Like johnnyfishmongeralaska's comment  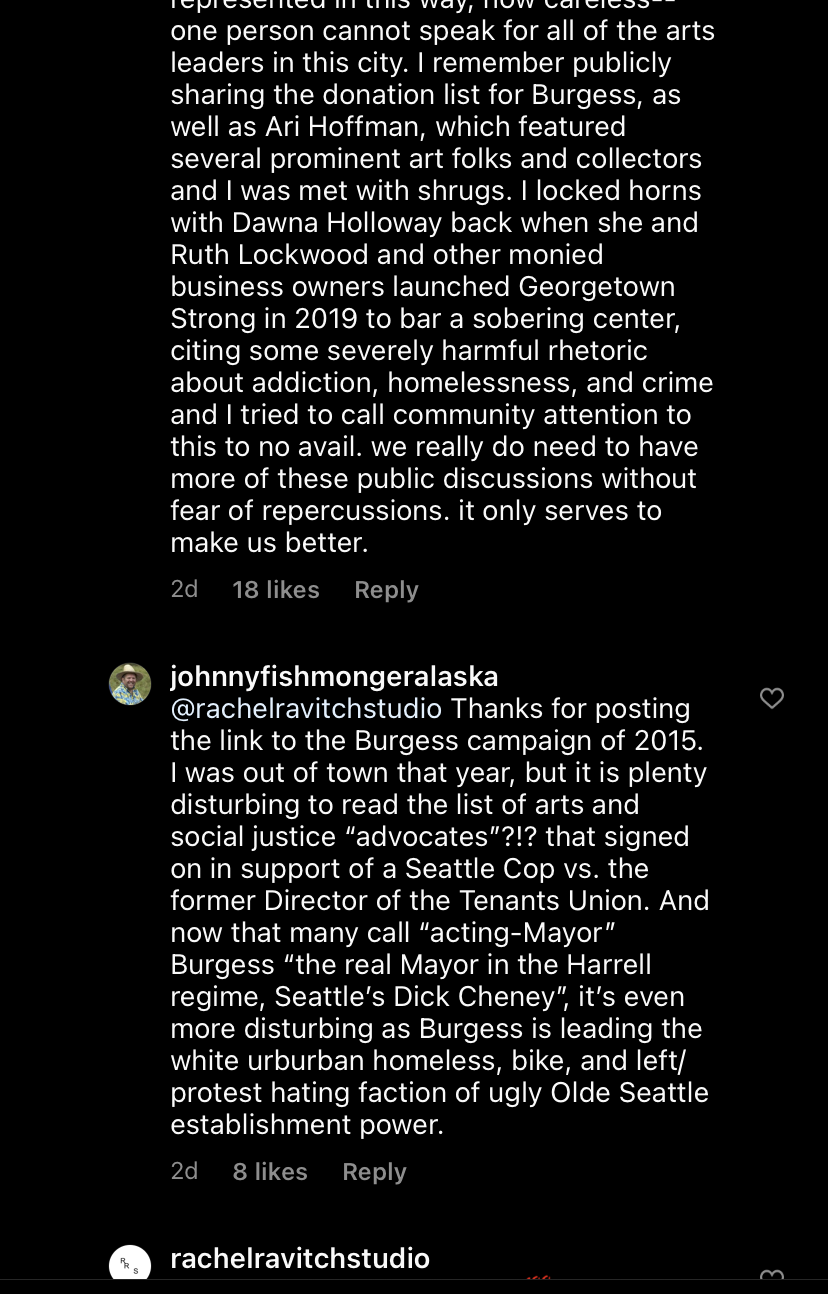tap(771, 698)
